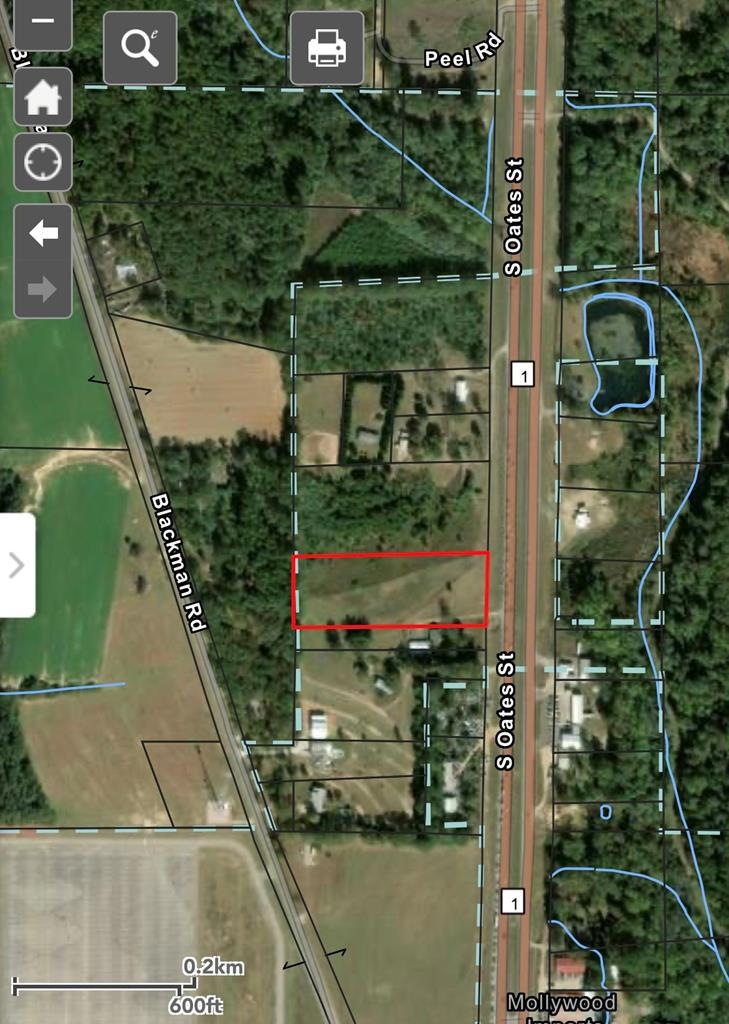Click the Highway 1 shield near the pond

pos(524,375)
